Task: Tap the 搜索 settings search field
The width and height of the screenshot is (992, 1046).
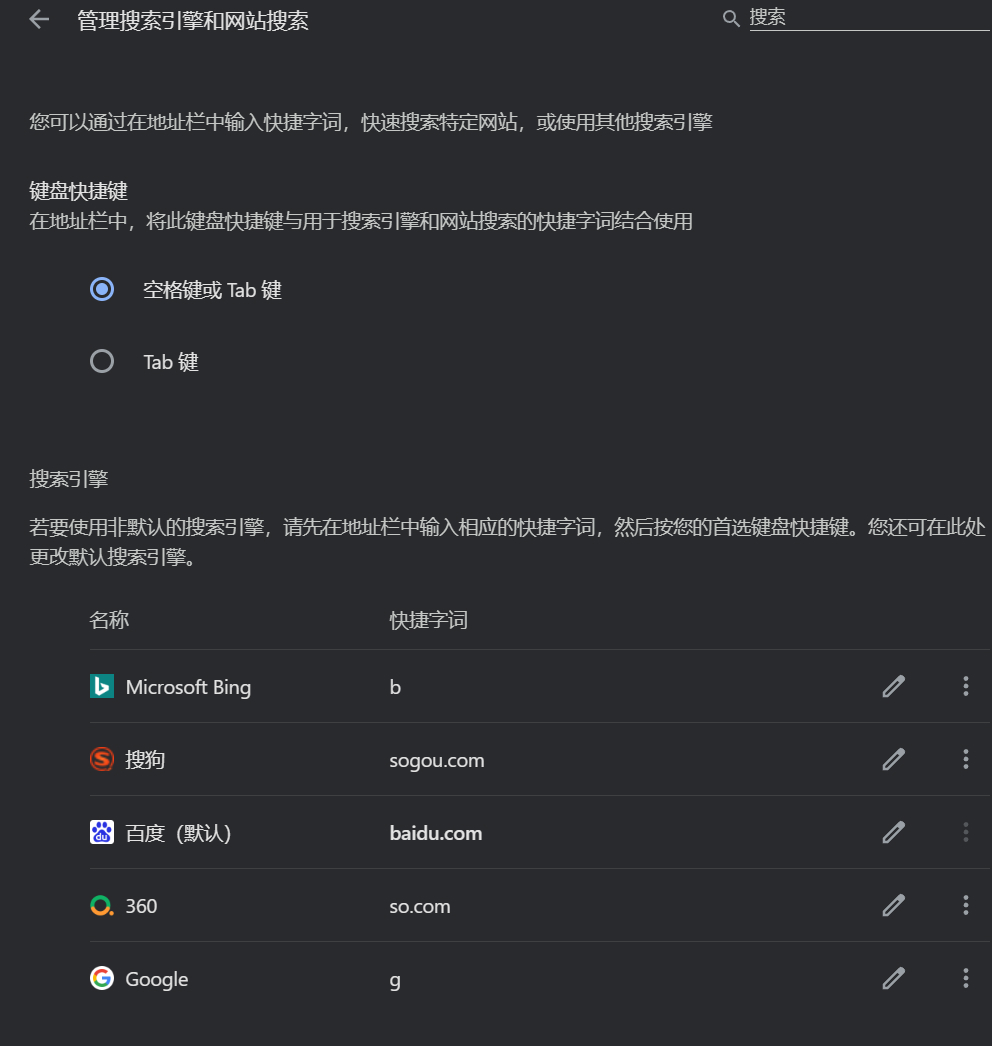Action: coord(868,18)
